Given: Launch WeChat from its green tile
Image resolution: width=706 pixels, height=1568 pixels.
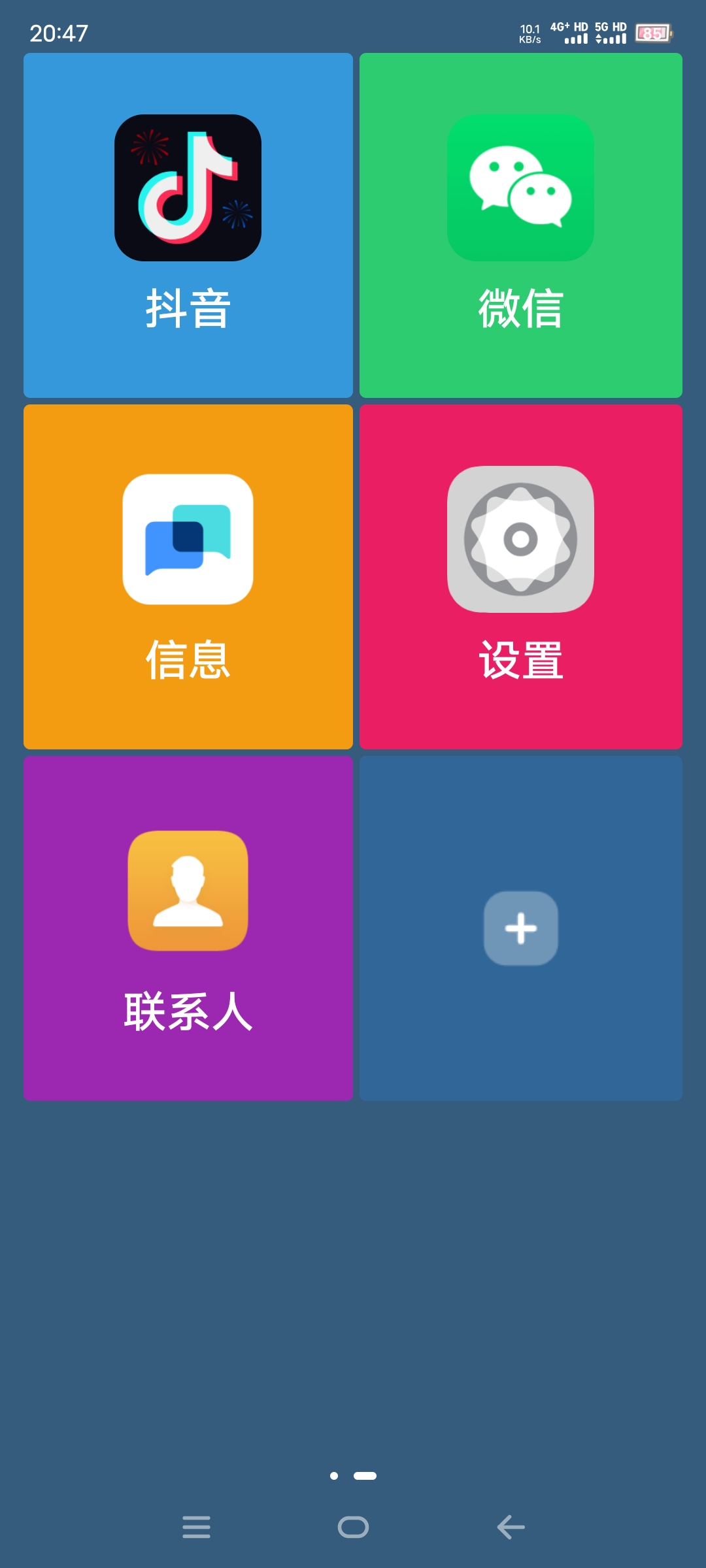Looking at the screenshot, I should pyautogui.click(x=521, y=225).
